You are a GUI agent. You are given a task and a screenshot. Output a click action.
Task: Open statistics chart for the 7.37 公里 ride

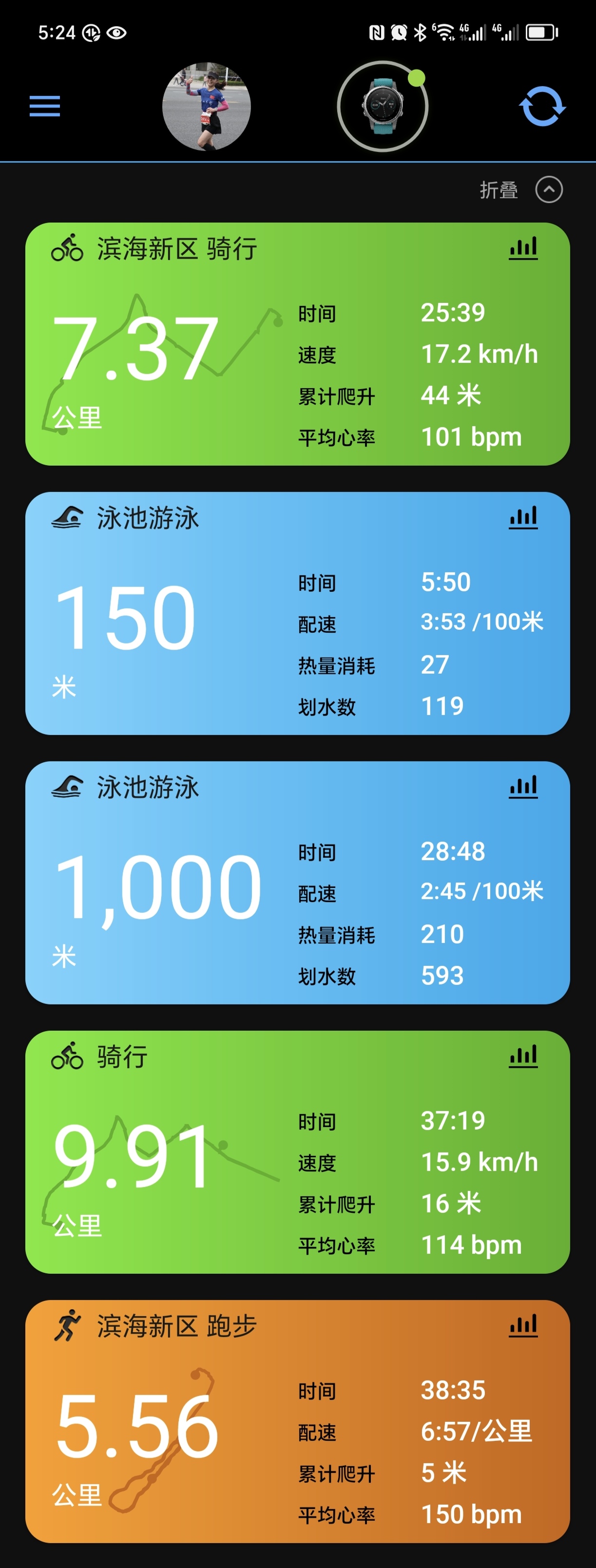point(522,247)
